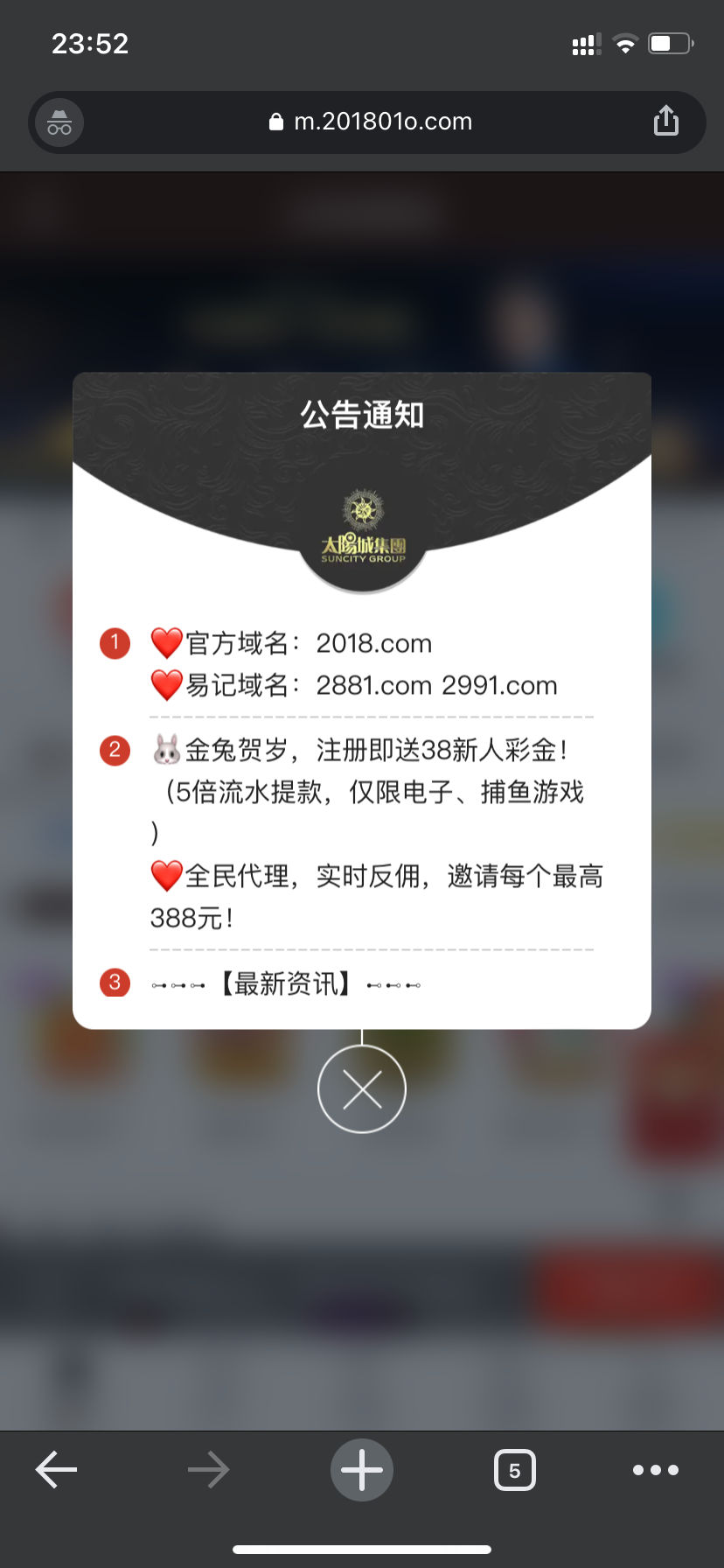Tap the address bar showing m.201801o.com
This screenshot has width=724, height=1568.
click(x=370, y=122)
